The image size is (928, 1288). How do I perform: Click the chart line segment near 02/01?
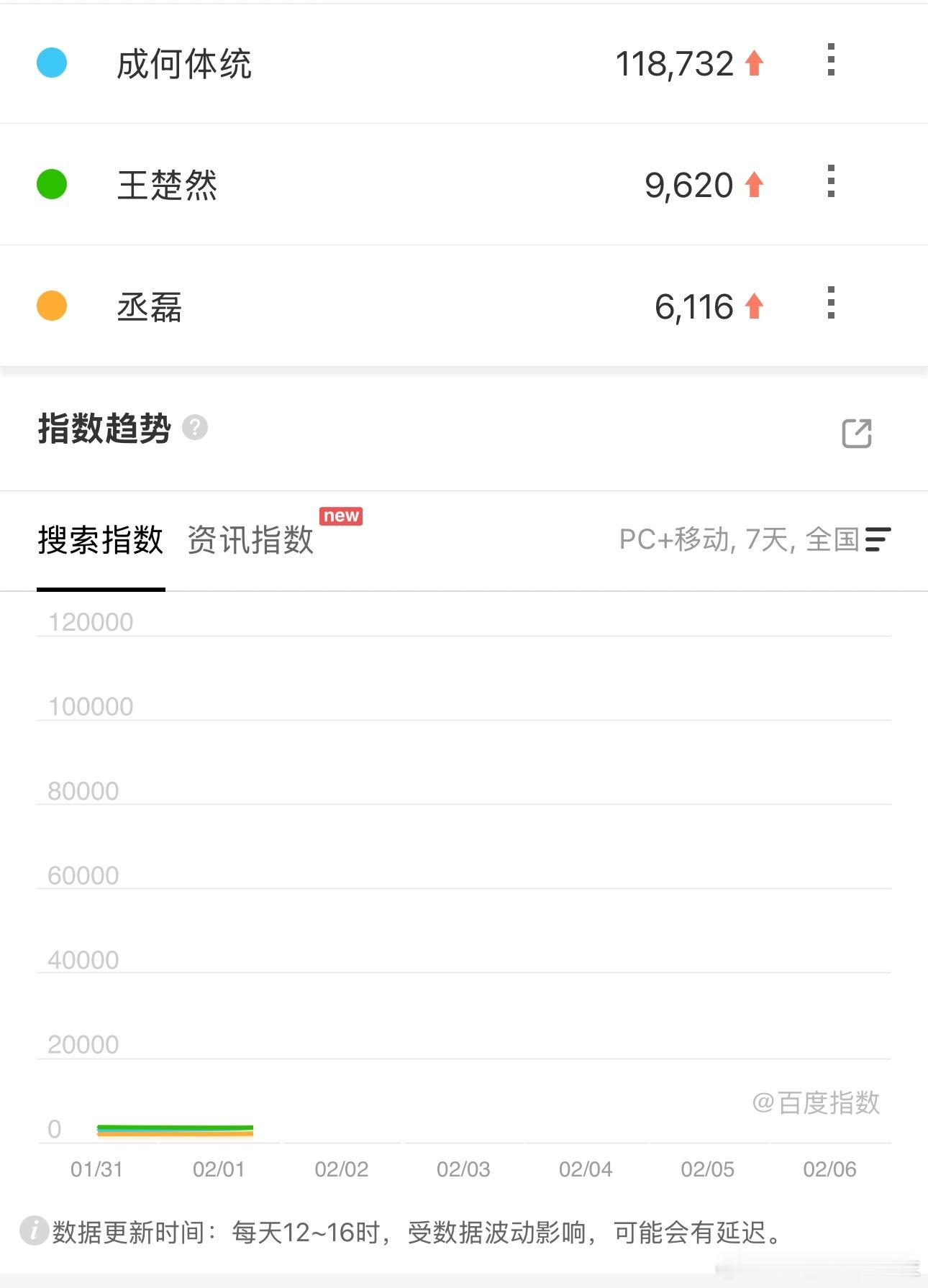(216, 1128)
